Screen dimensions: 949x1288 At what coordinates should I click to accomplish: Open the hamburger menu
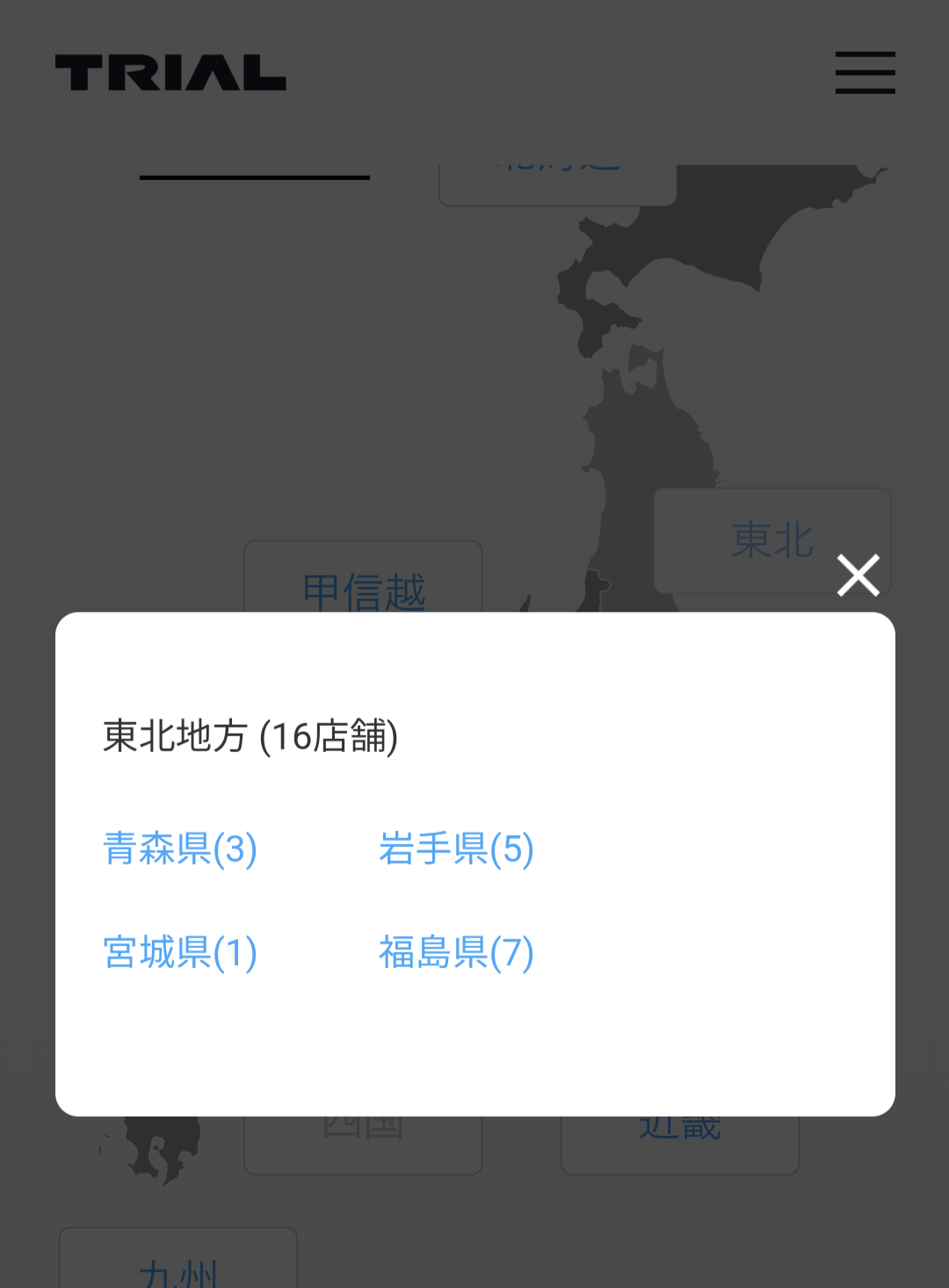coord(865,72)
